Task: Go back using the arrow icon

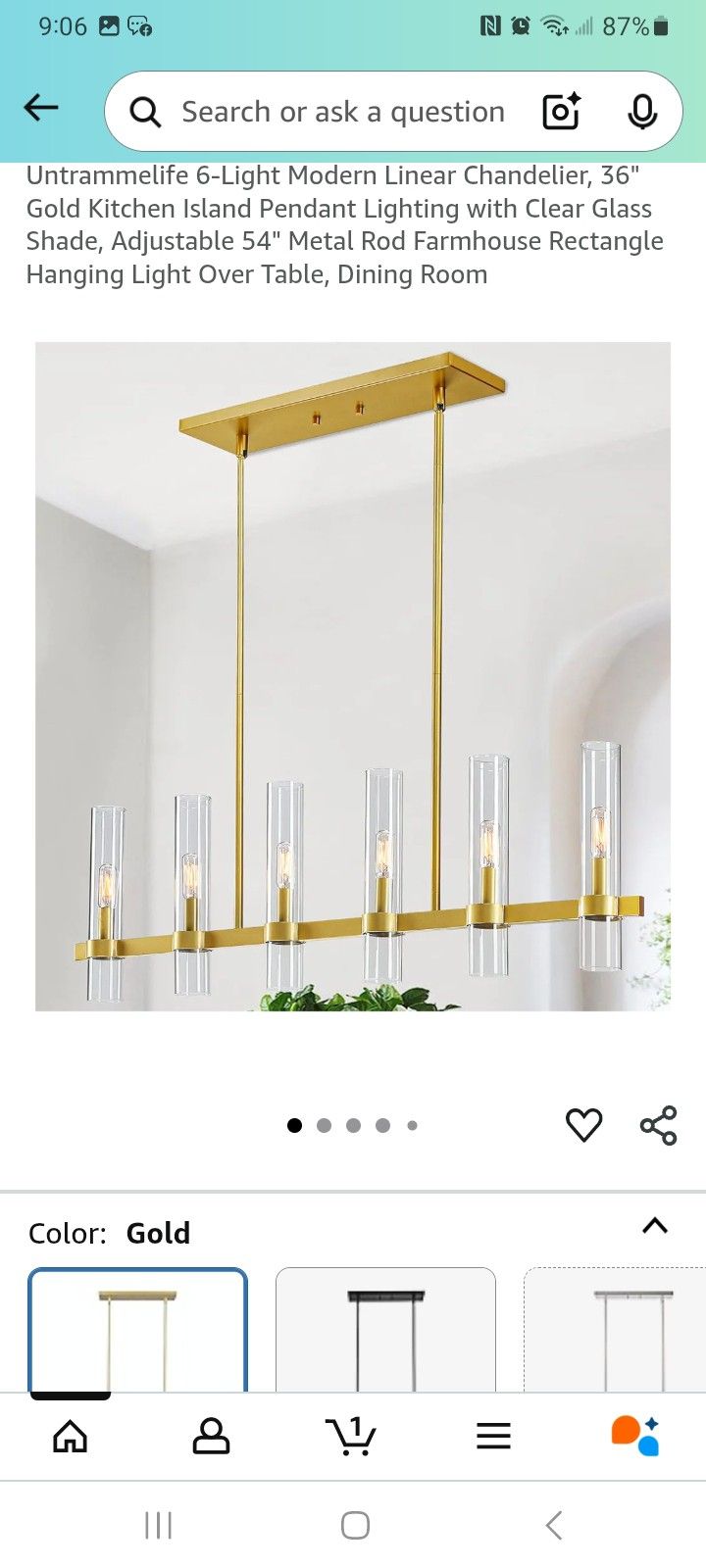Action: click(41, 108)
